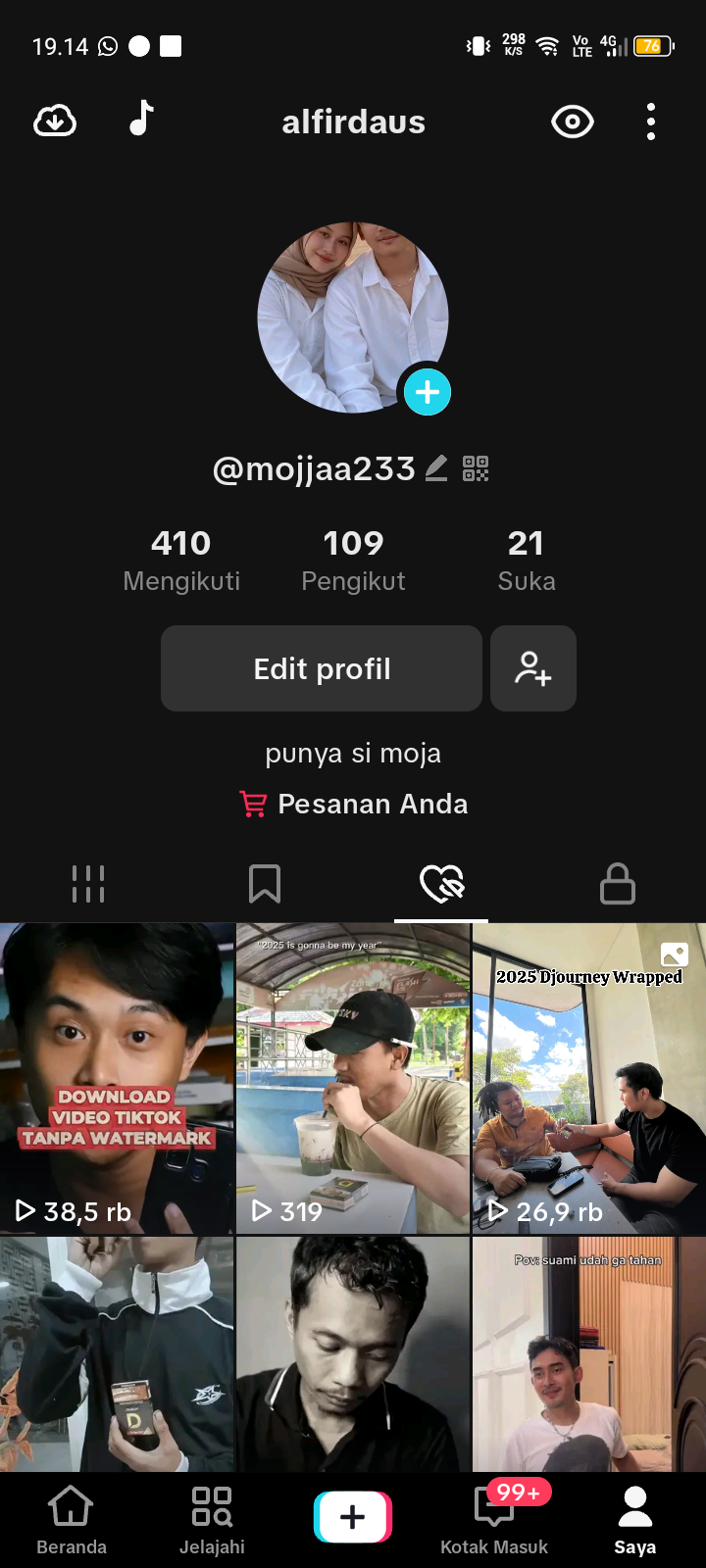Edit username with the pencil icon
The image size is (706, 1568).
pos(436,468)
